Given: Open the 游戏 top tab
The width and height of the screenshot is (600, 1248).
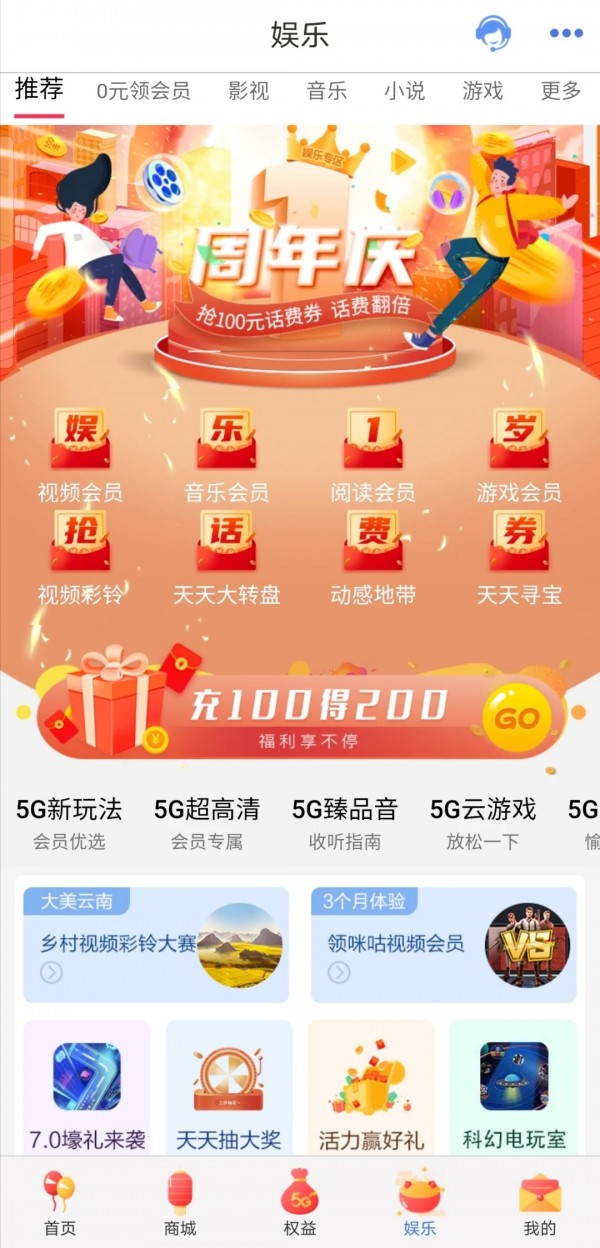Looking at the screenshot, I should pos(483,91).
